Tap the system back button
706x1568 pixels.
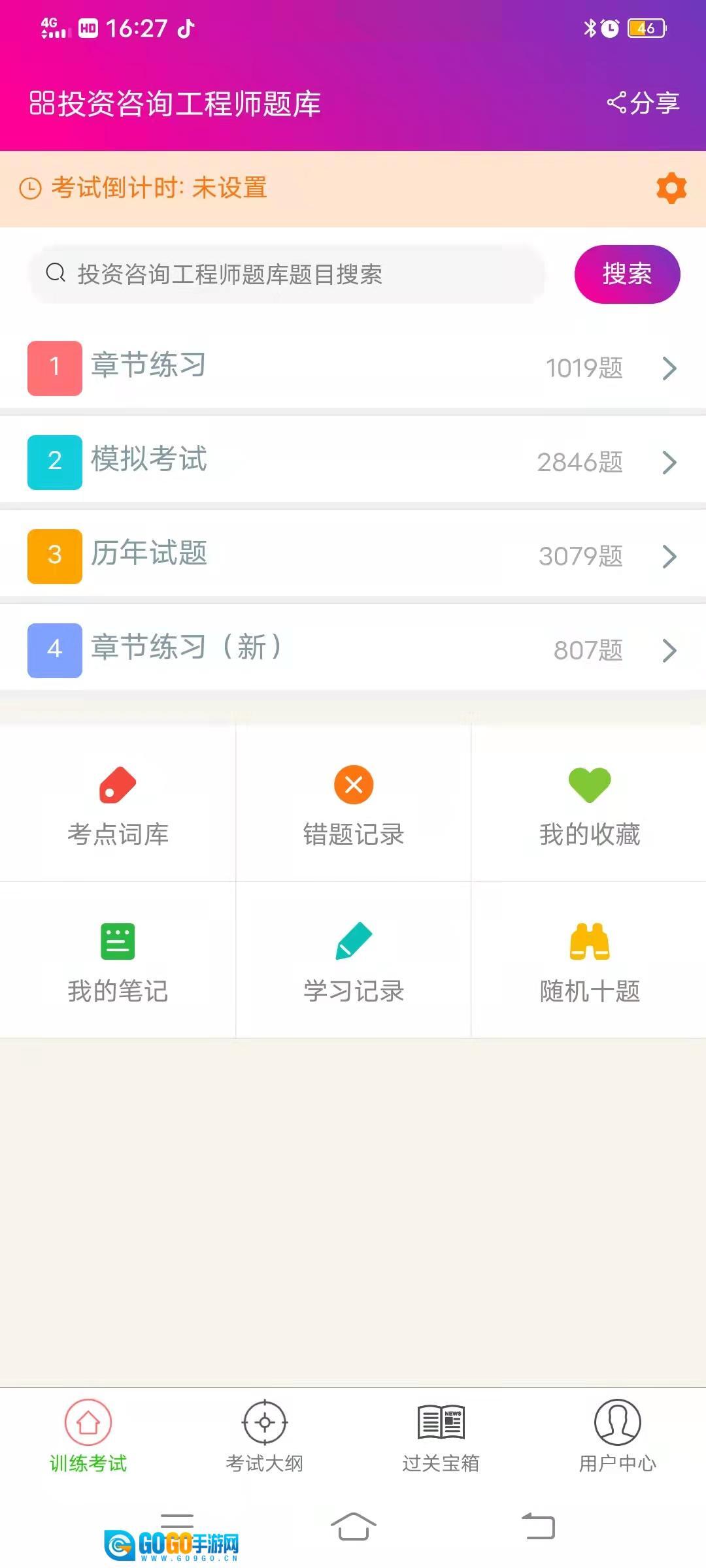[x=538, y=1527]
